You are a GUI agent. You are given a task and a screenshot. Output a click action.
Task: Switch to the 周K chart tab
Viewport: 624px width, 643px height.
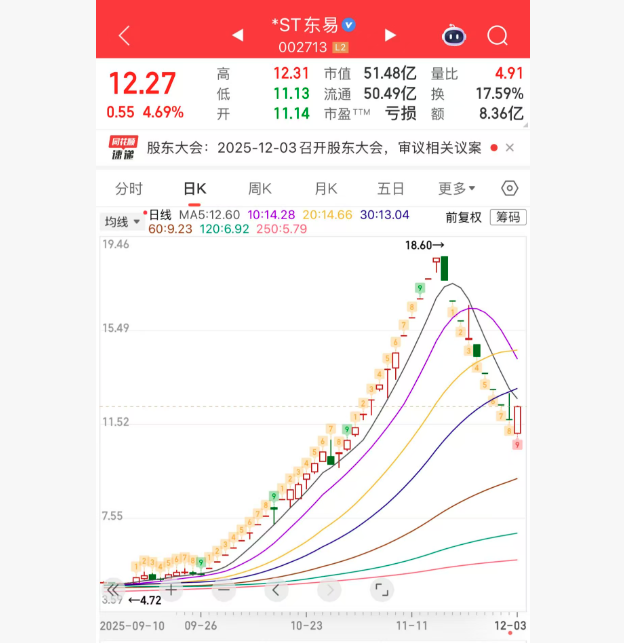[260, 189]
